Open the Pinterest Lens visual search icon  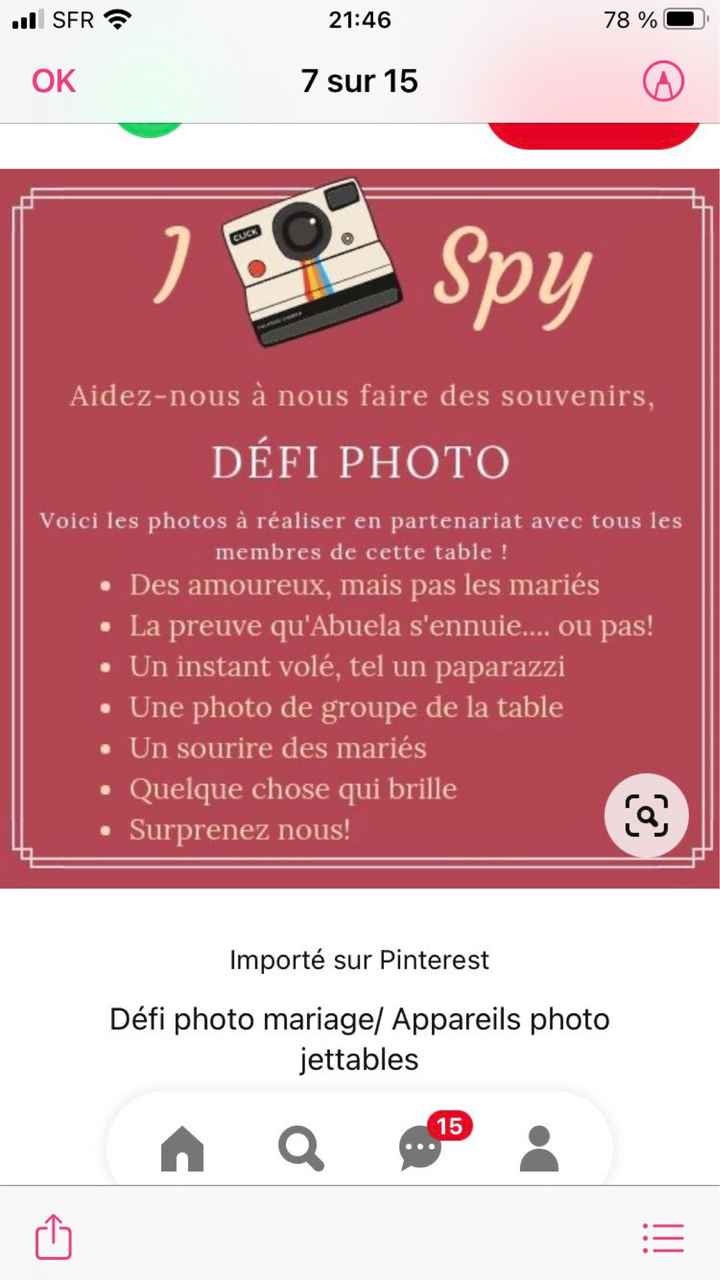pyautogui.click(x=646, y=816)
